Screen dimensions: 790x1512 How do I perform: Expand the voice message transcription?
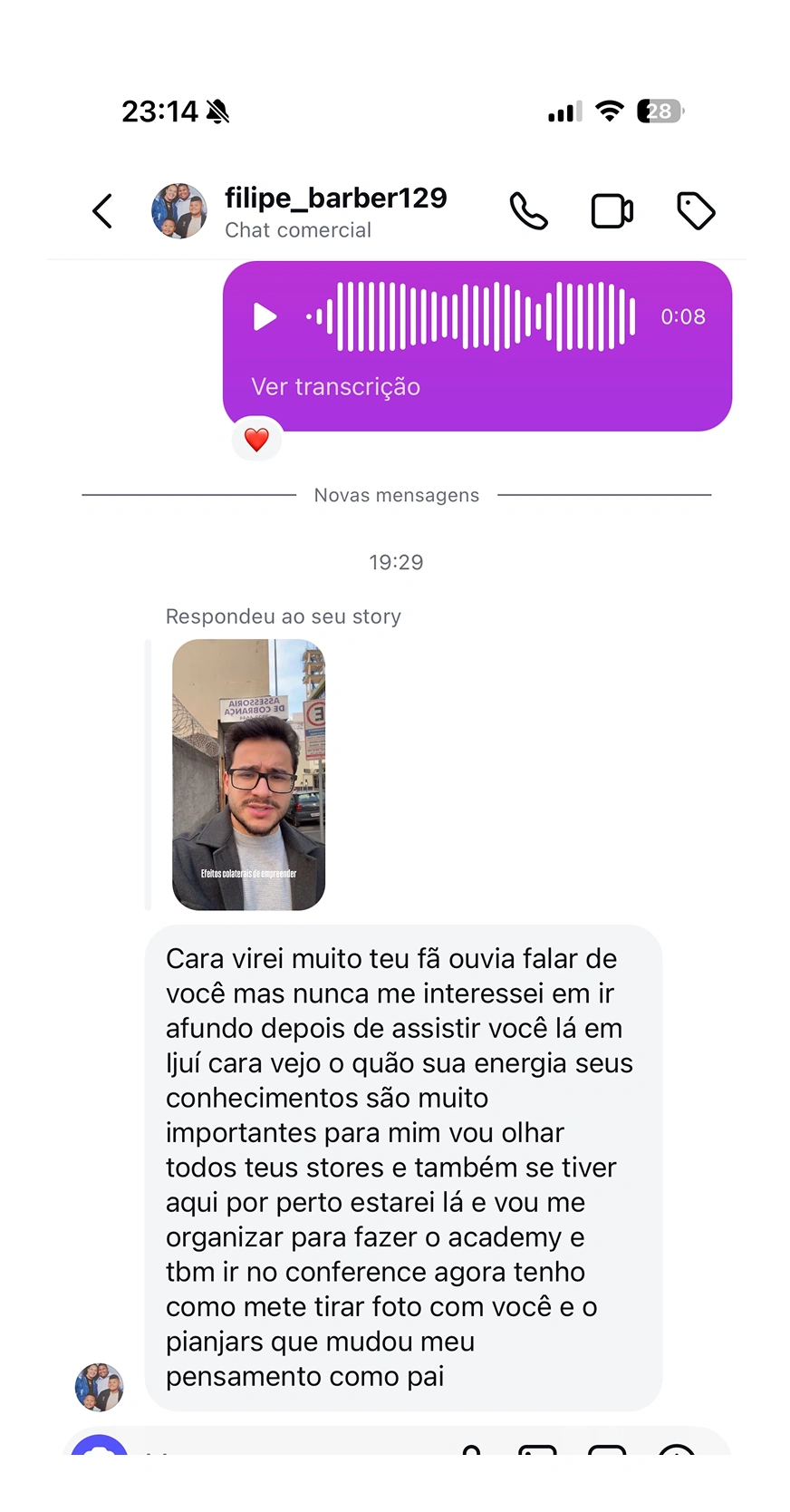[x=335, y=386]
